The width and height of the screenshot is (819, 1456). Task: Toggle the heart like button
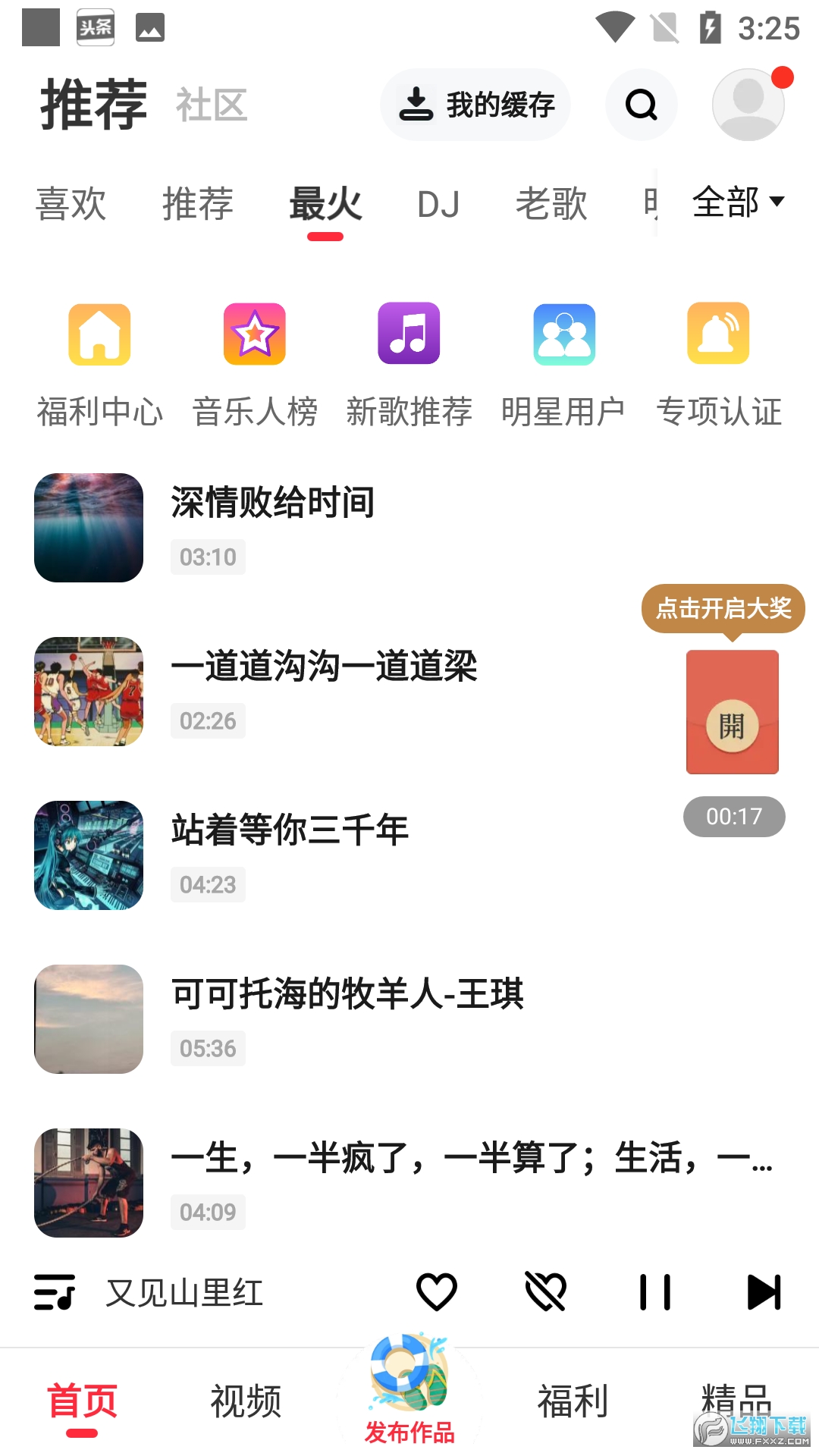click(436, 1289)
